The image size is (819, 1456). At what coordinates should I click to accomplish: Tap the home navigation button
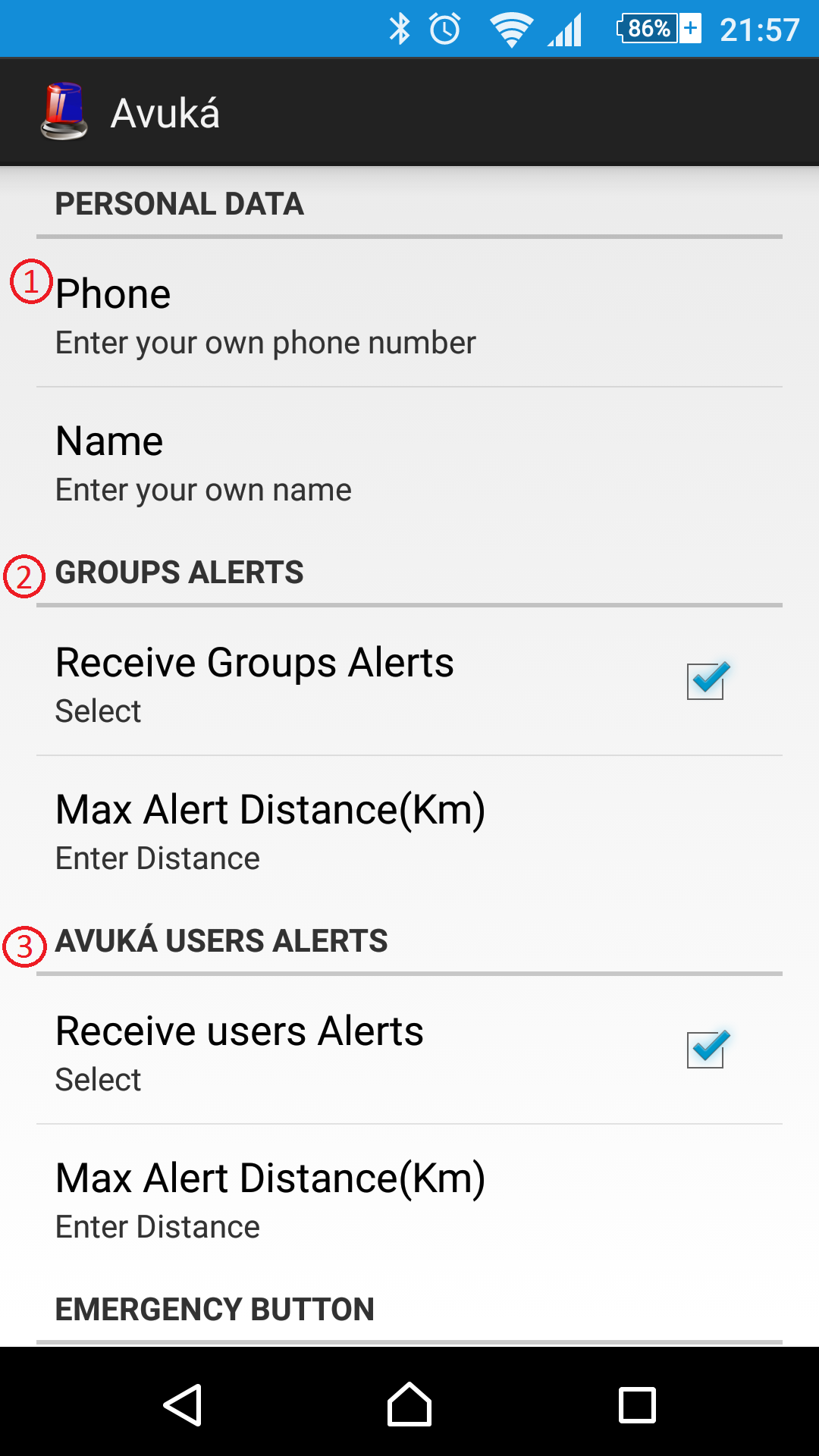tap(409, 1404)
